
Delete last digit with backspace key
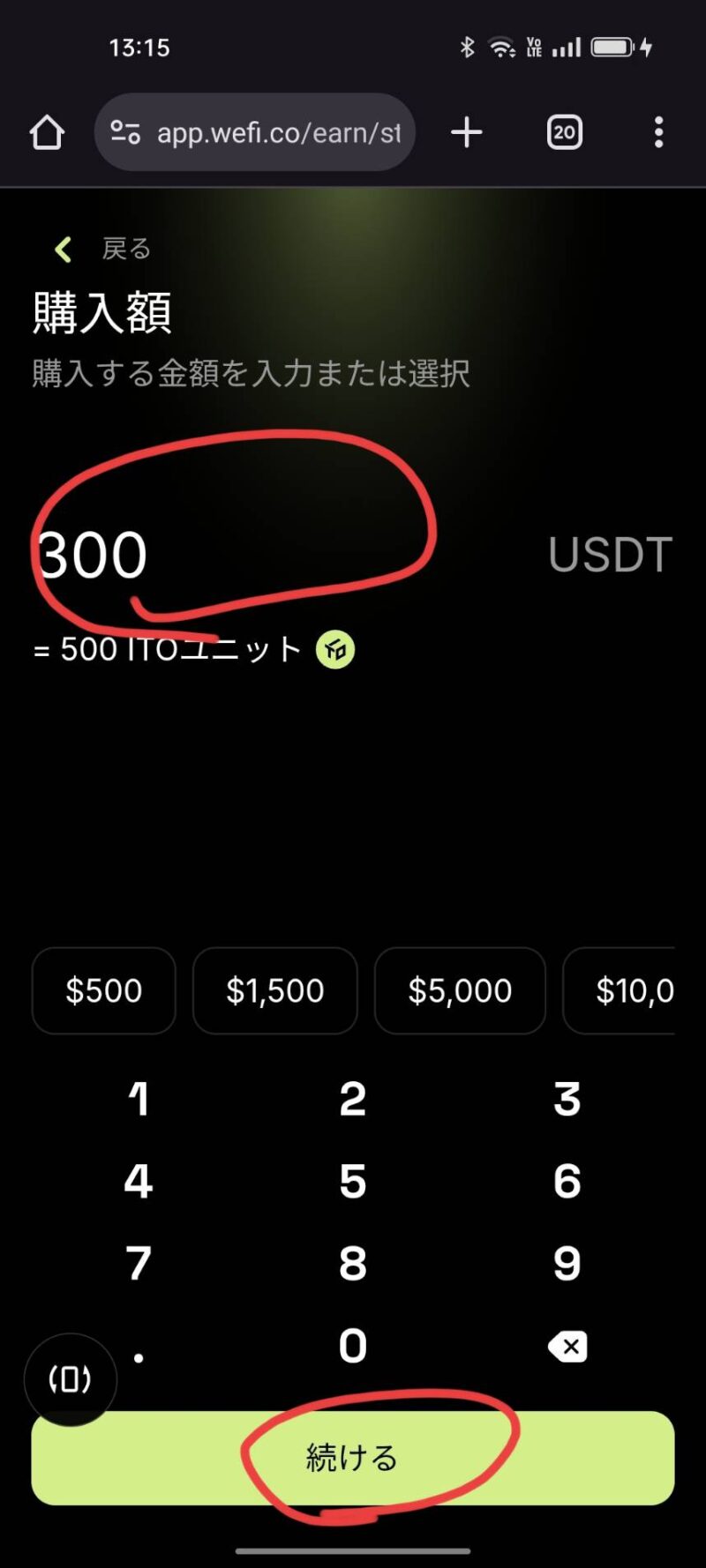click(567, 1347)
